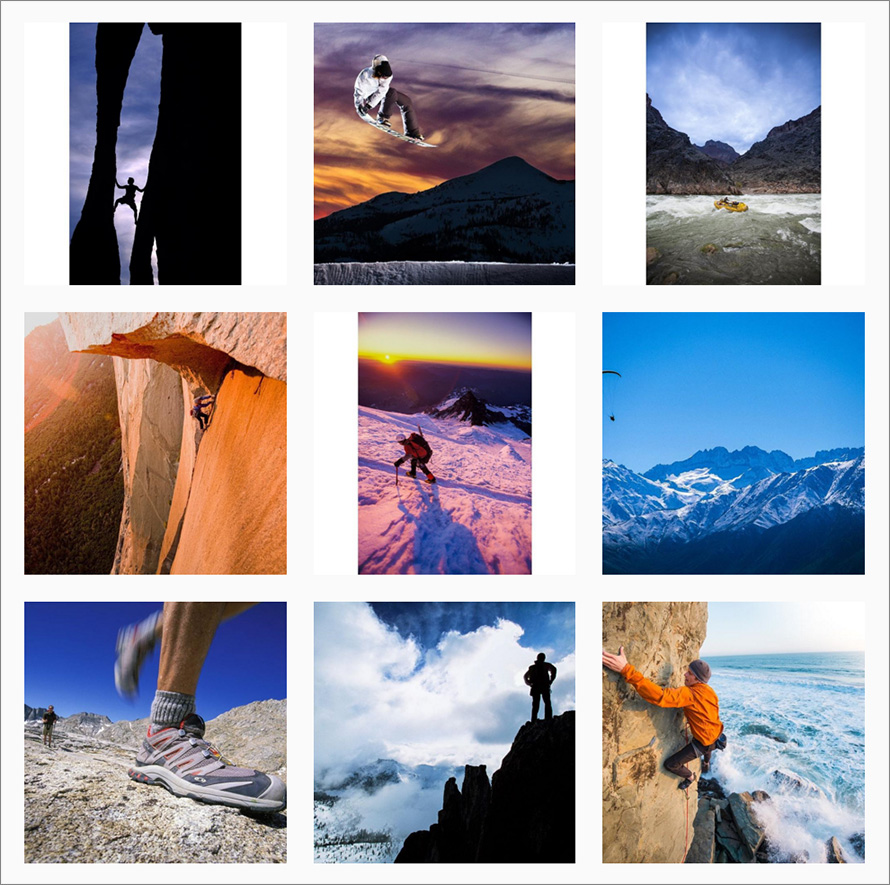Open the hiking shoe close-up photo
Image resolution: width=890 pixels, height=885 pixels.
coord(155,732)
